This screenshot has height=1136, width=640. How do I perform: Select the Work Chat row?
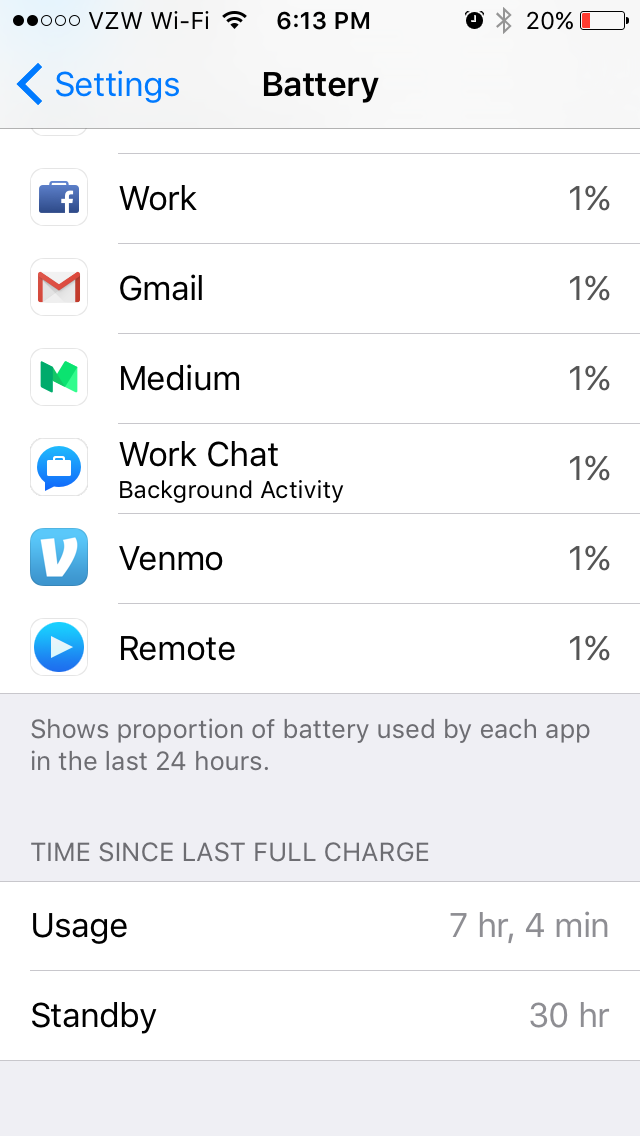(x=320, y=468)
